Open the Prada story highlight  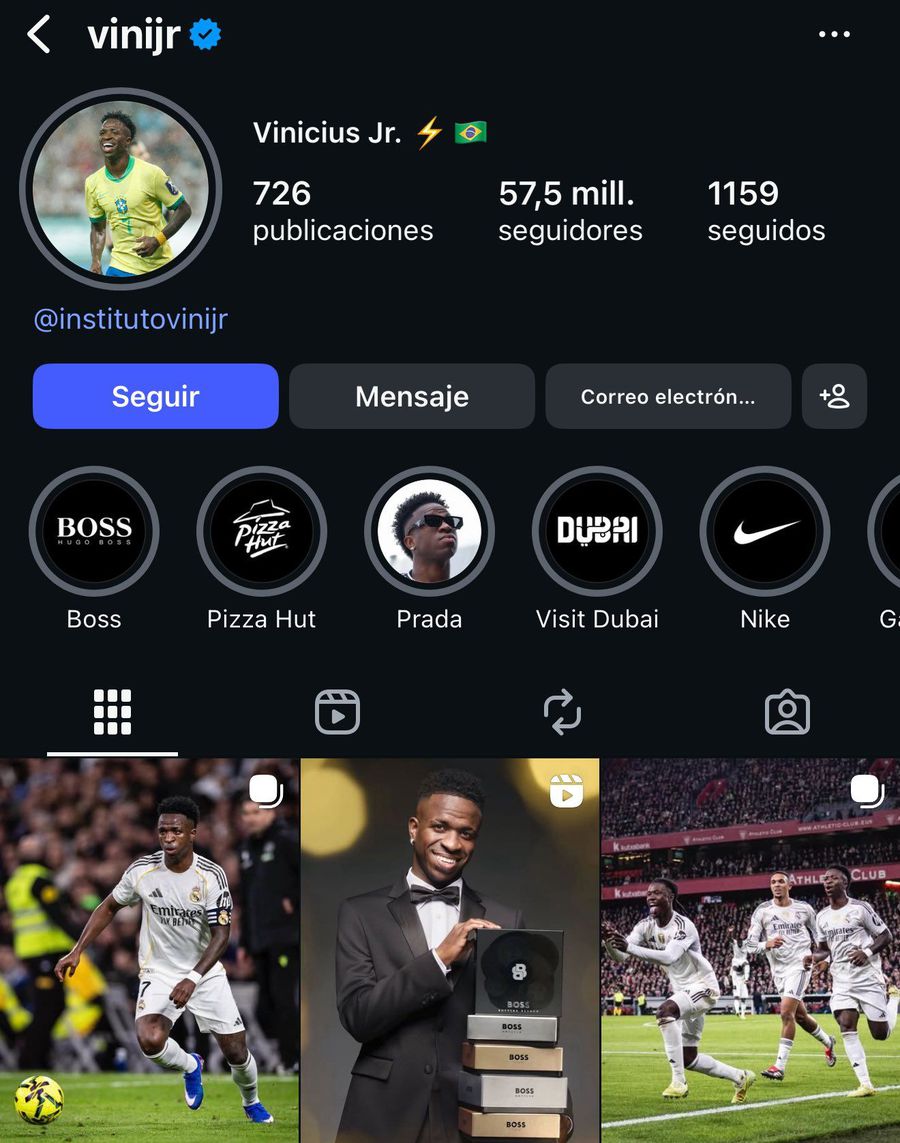click(x=429, y=531)
